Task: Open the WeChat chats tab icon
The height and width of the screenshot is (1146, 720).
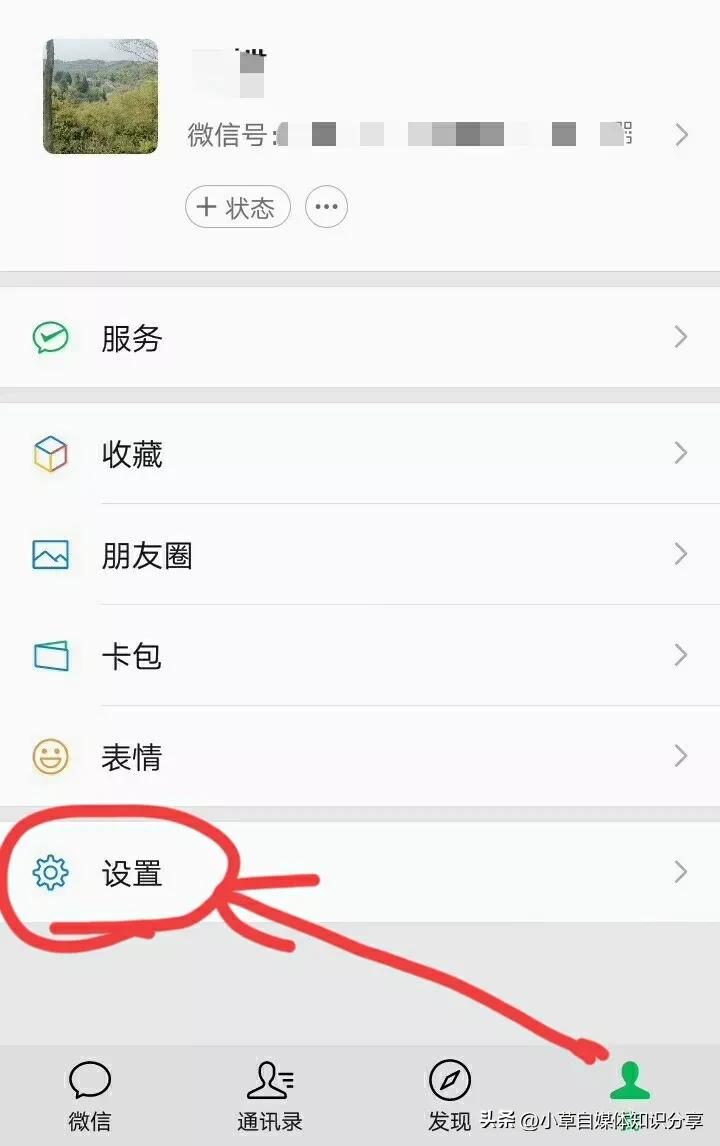Action: [x=89, y=1077]
